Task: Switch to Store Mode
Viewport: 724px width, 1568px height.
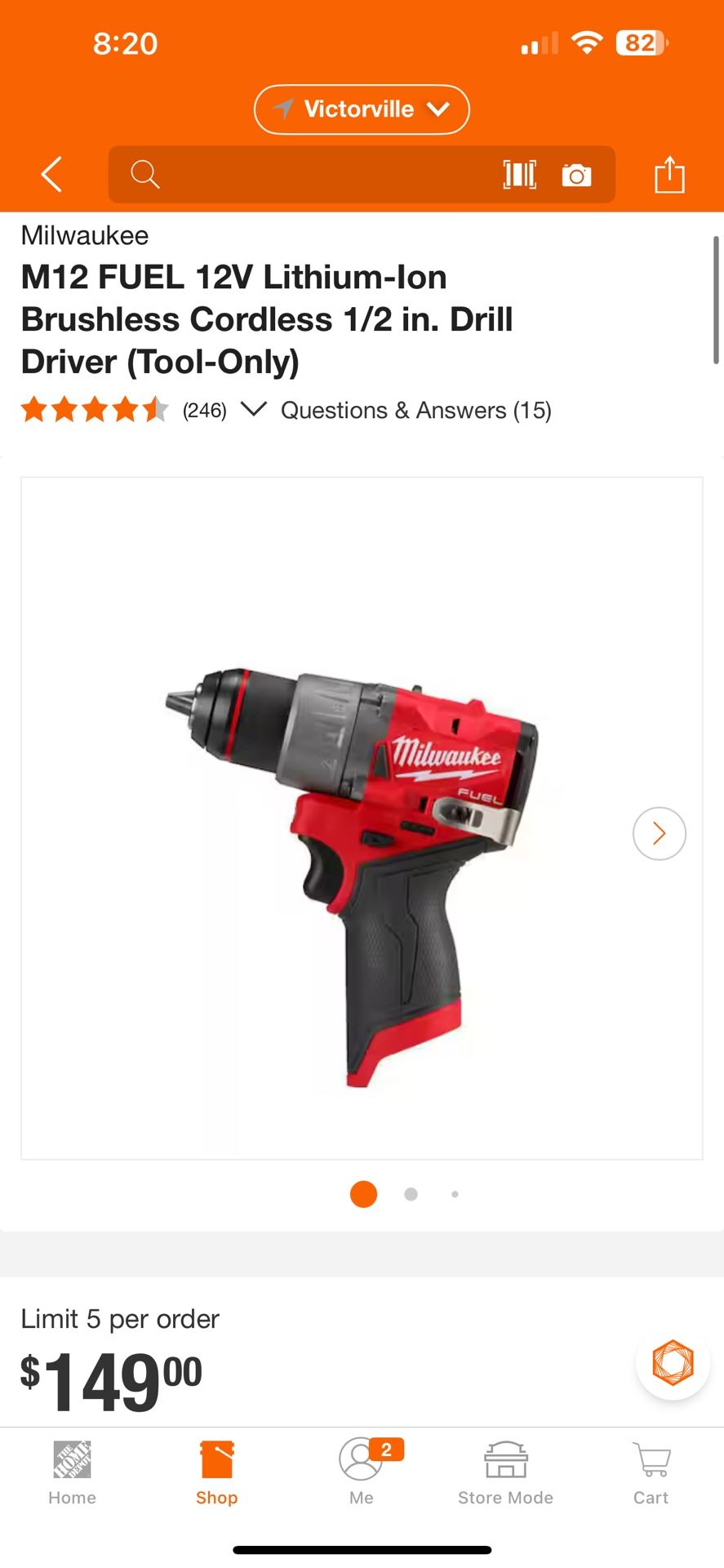Action: pyautogui.click(x=505, y=1473)
